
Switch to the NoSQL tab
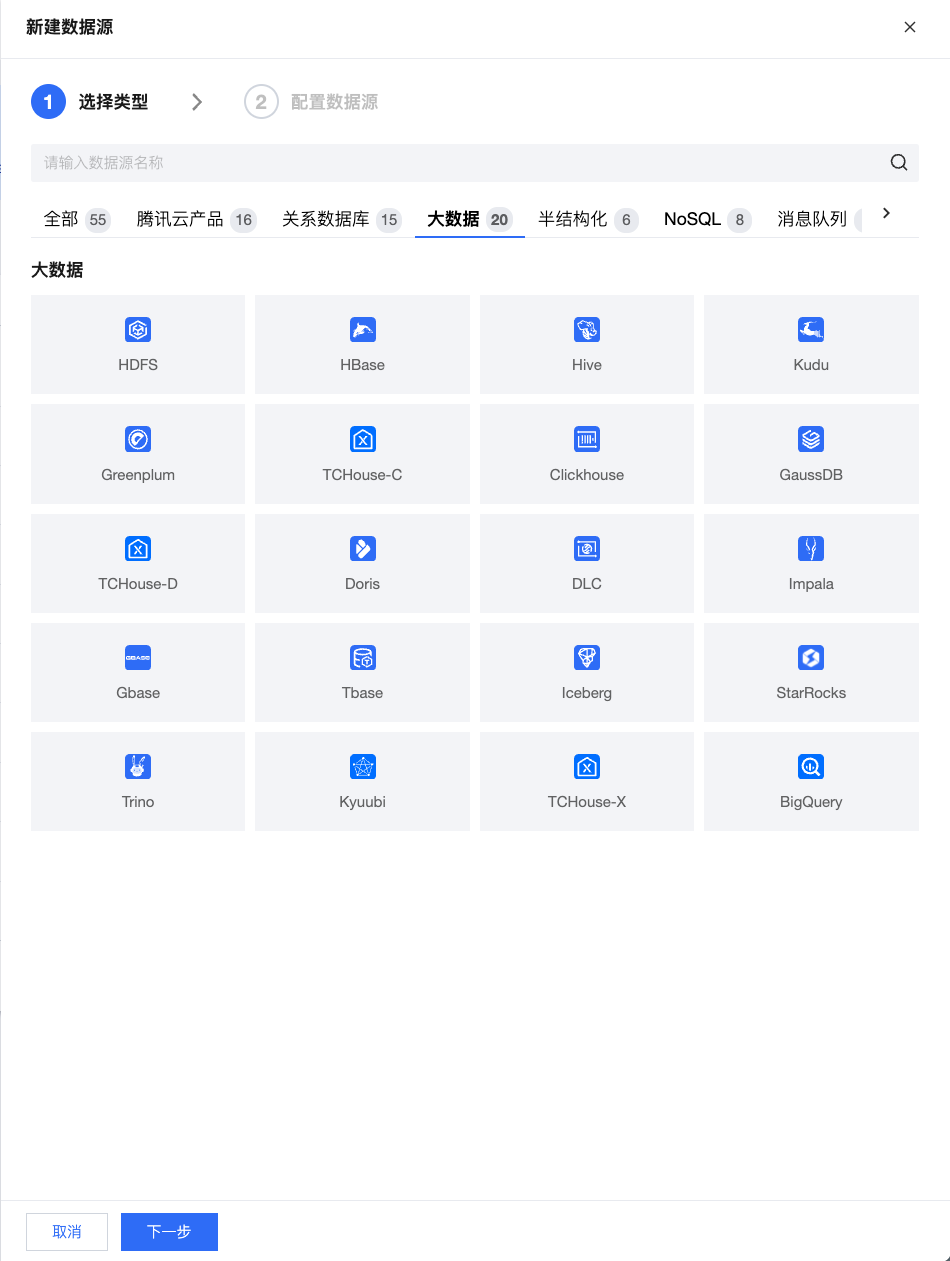point(706,219)
